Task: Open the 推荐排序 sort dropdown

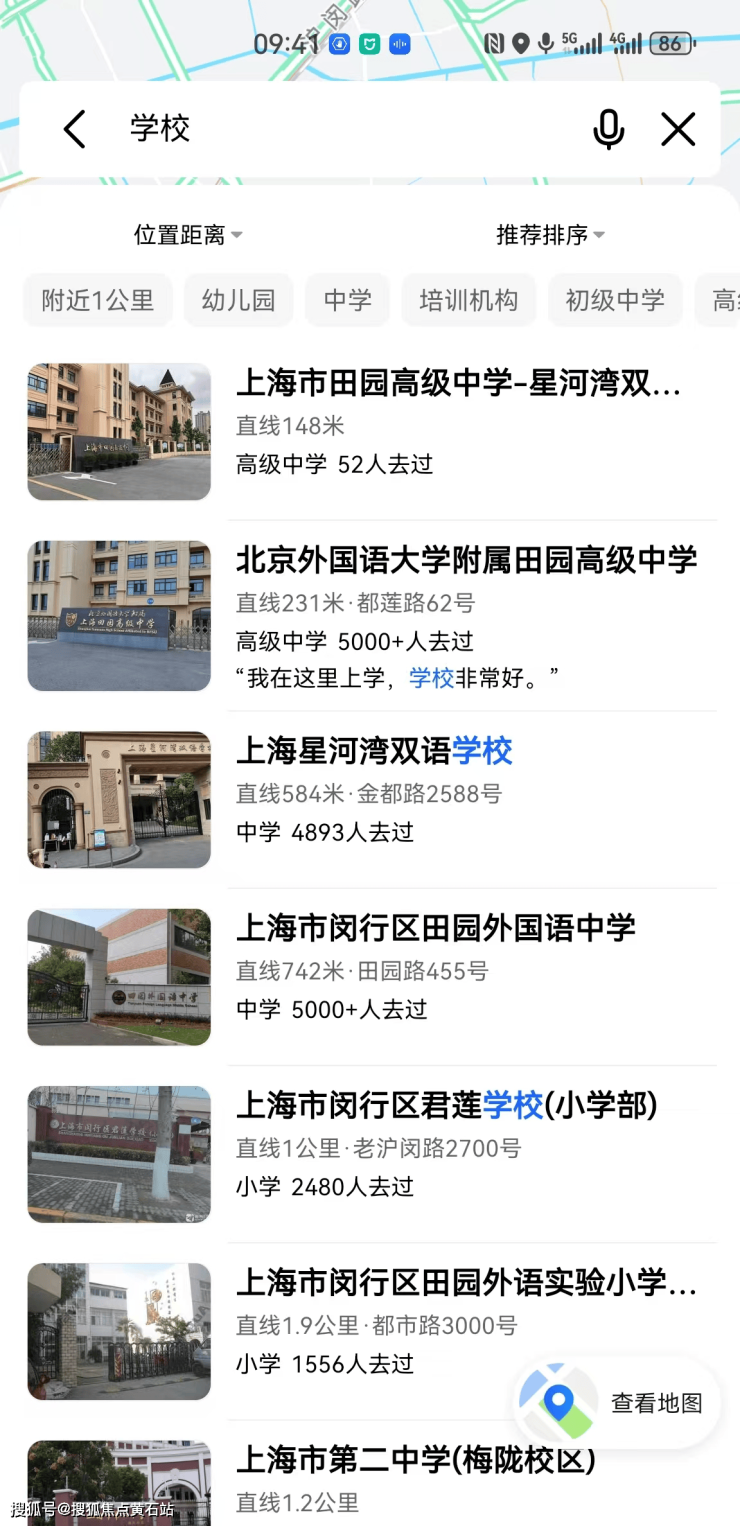Action: point(550,235)
